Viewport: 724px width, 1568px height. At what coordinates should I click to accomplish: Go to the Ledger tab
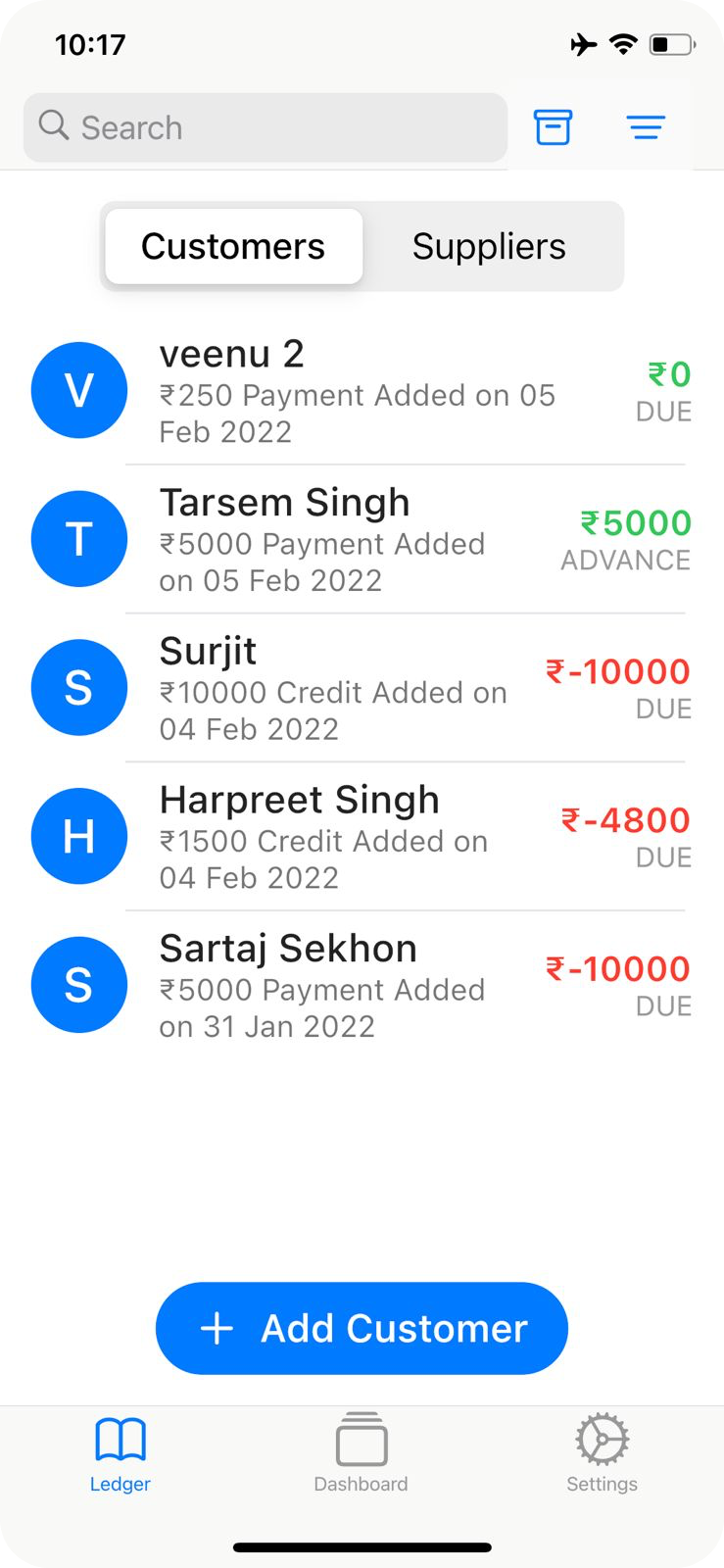pos(121,1455)
